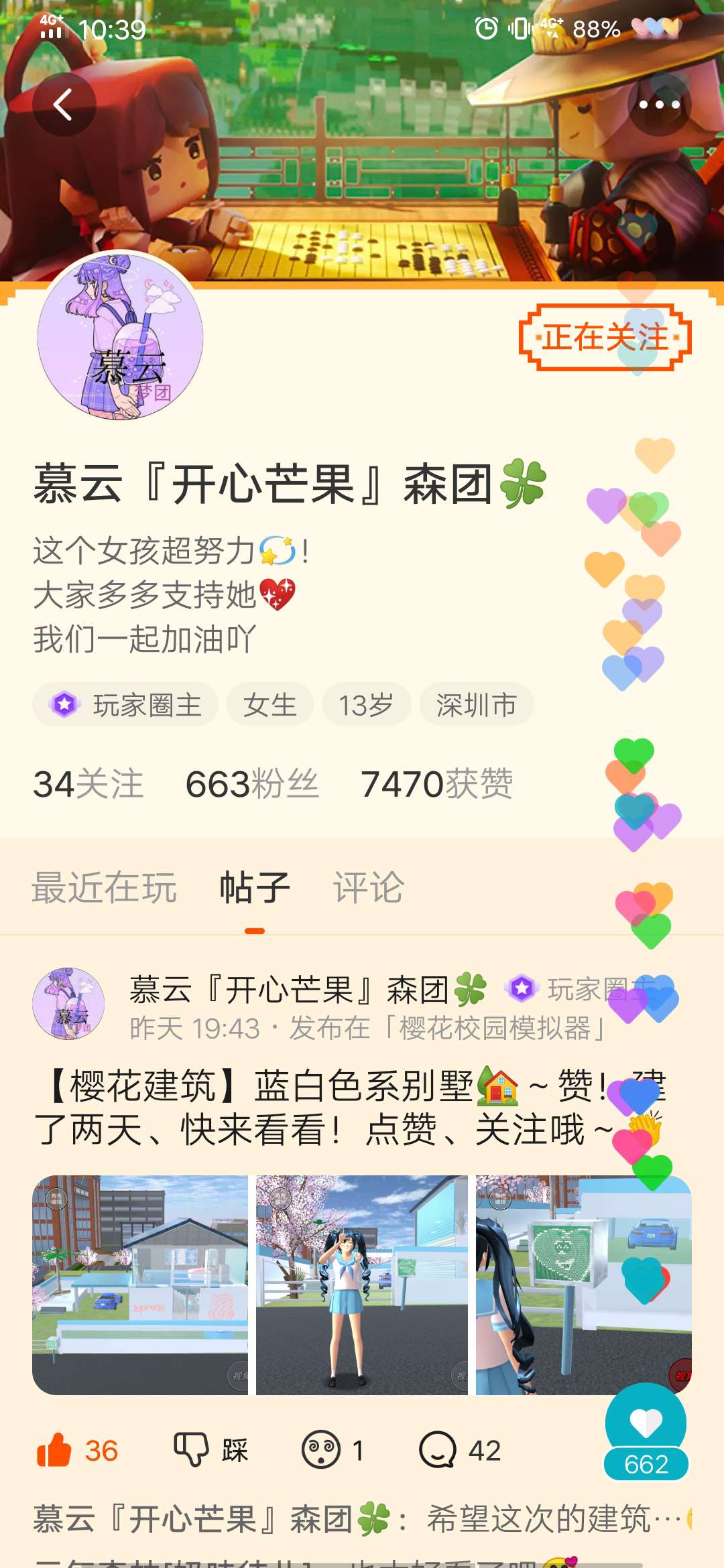Screen dimensions: 724x1568
Task: Open the 【樱花建筑】蓝白色系别墅 post
Action: click(x=322, y=1108)
